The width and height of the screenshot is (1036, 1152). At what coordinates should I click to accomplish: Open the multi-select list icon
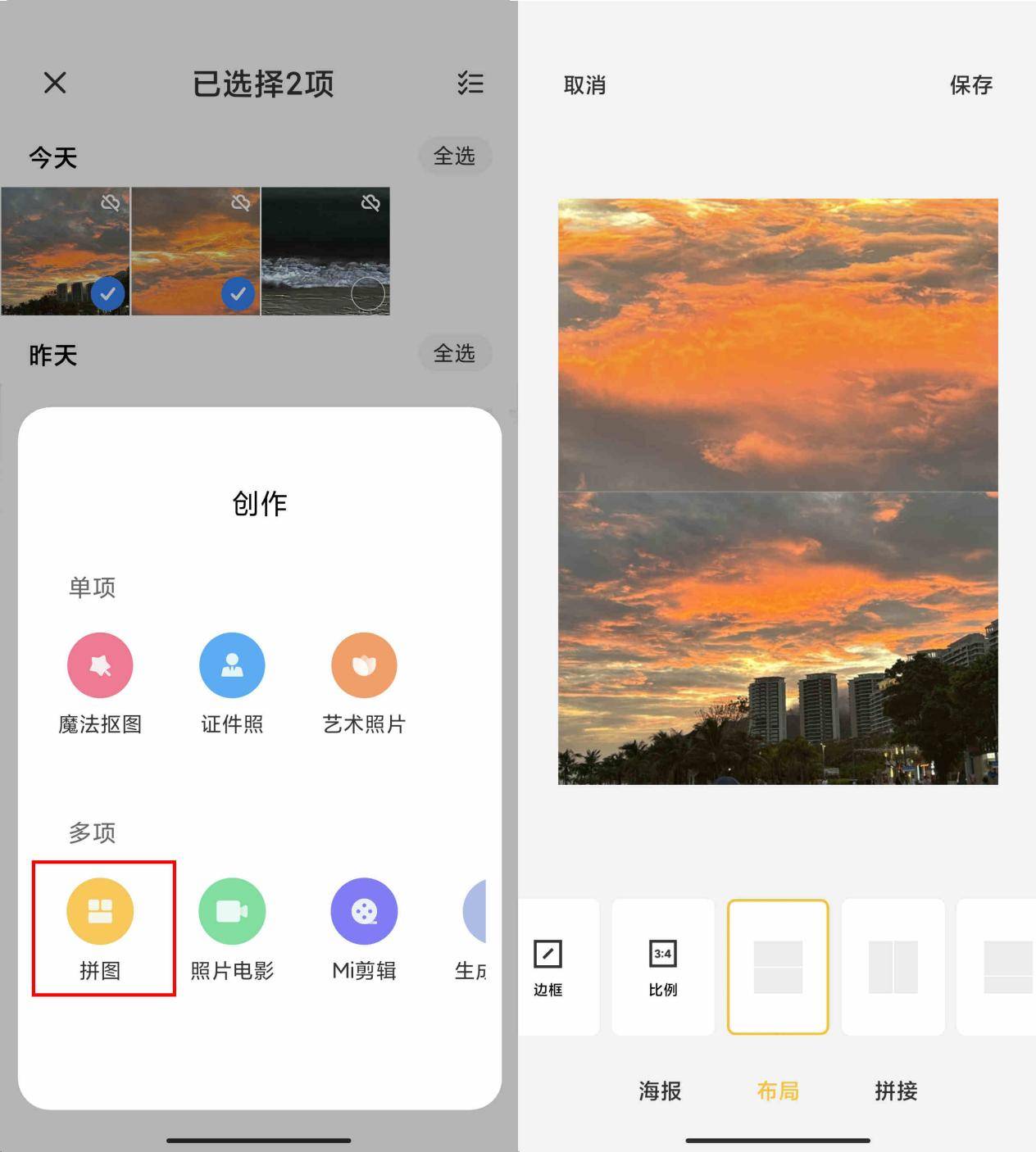[x=470, y=83]
